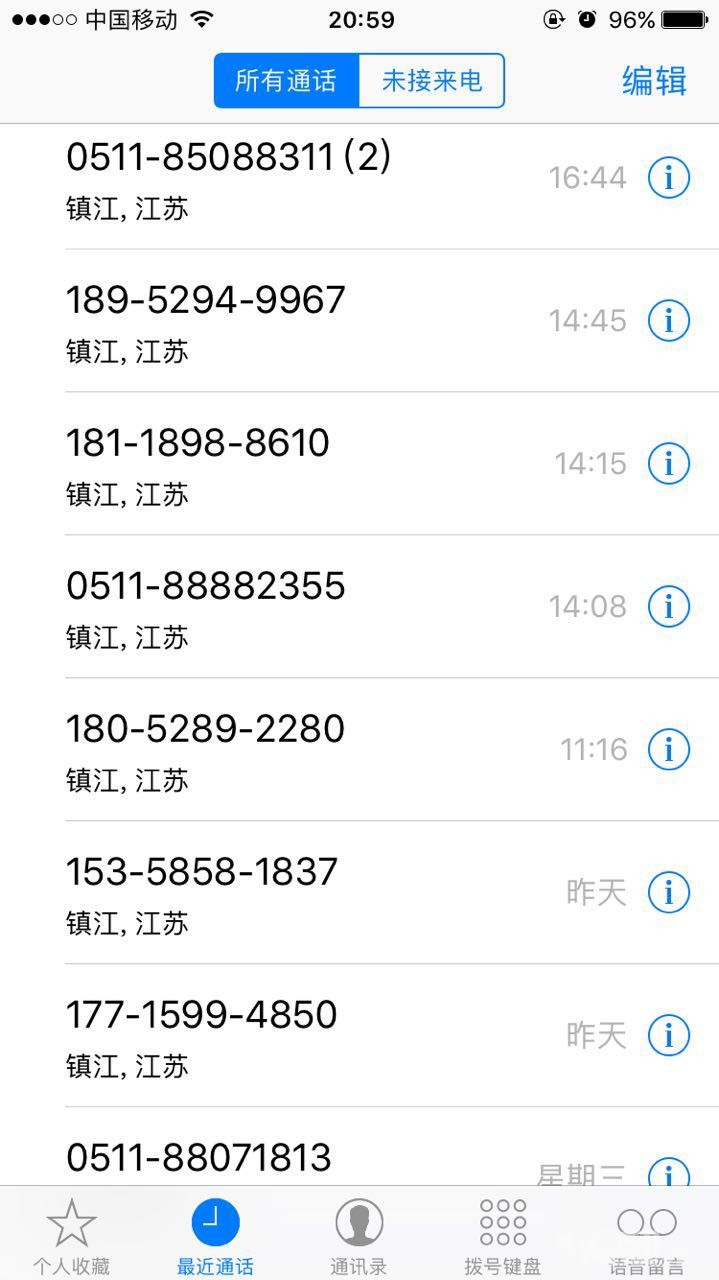The width and height of the screenshot is (719, 1280).
Task: View info for 0511-88882355
Action: pos(669,607)
